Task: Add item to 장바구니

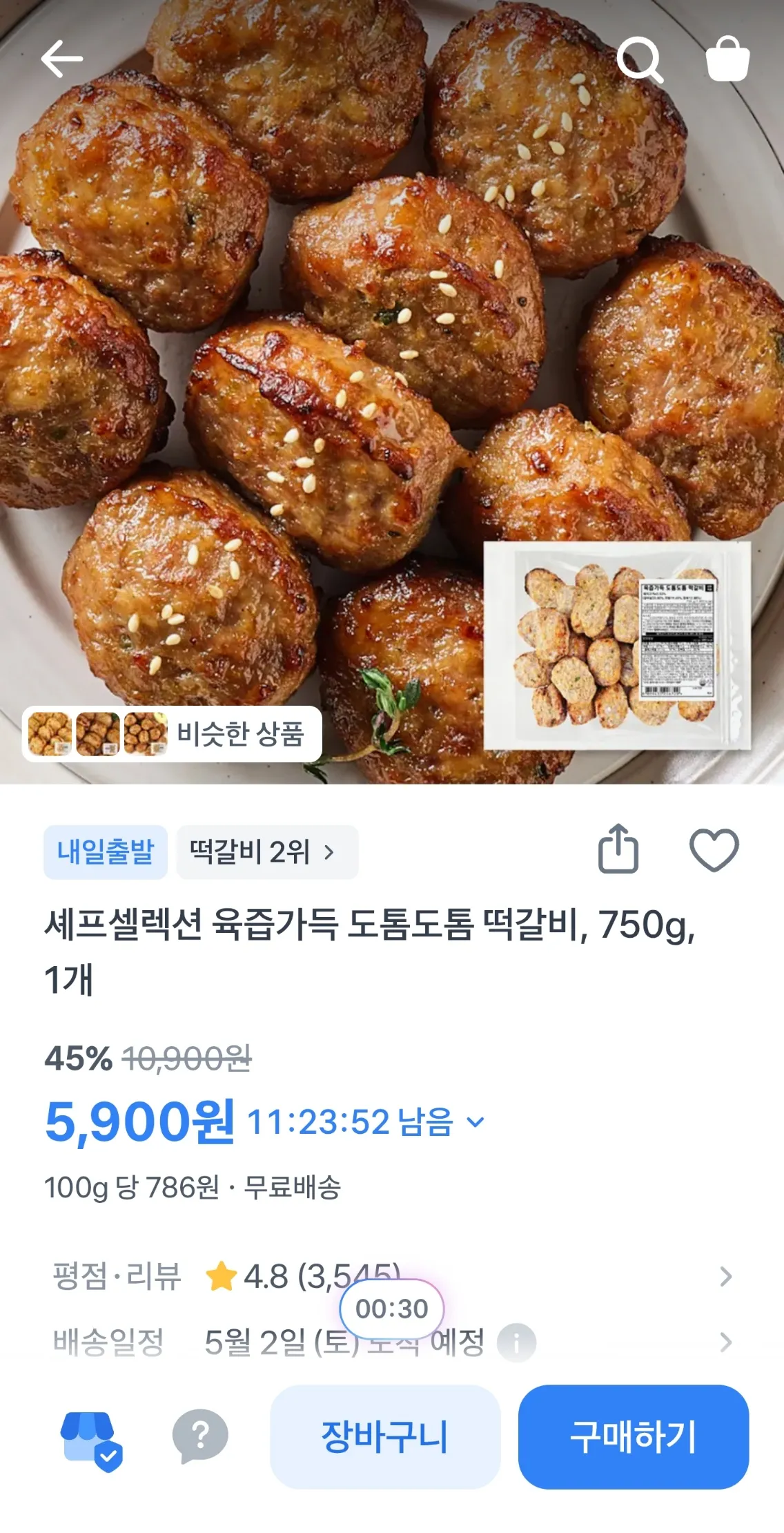Action: (384, 1437)
